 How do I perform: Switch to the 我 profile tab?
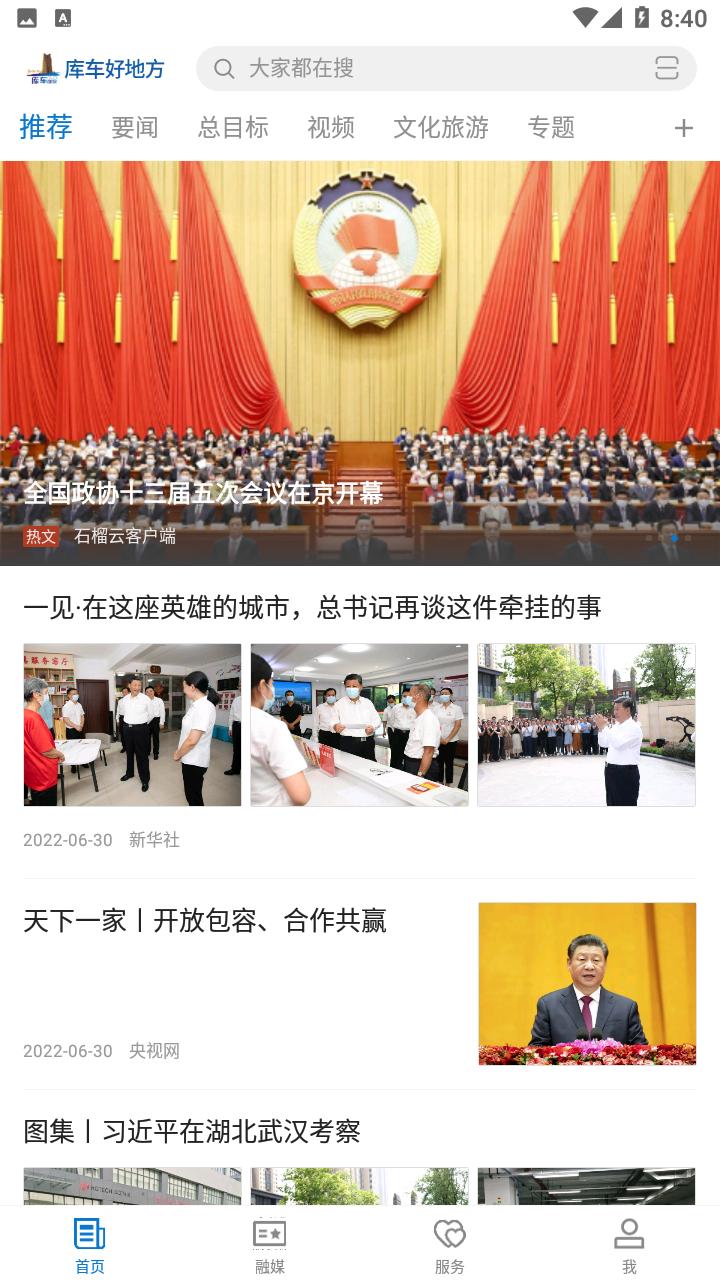pyautogui.click(x=629, y=1245)
